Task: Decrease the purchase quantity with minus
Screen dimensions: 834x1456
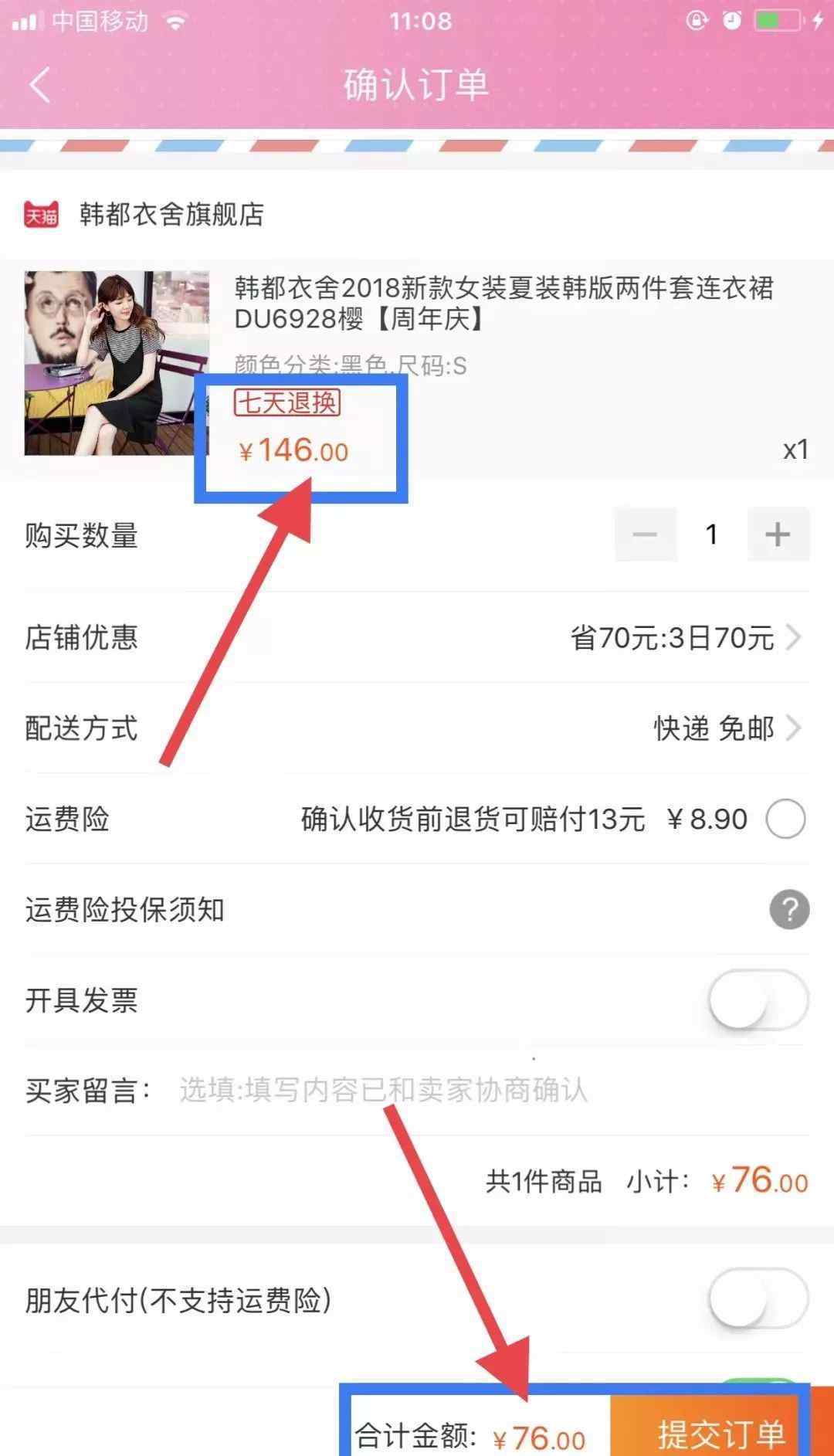Action: pyautogui.click(x=646, y=534)
